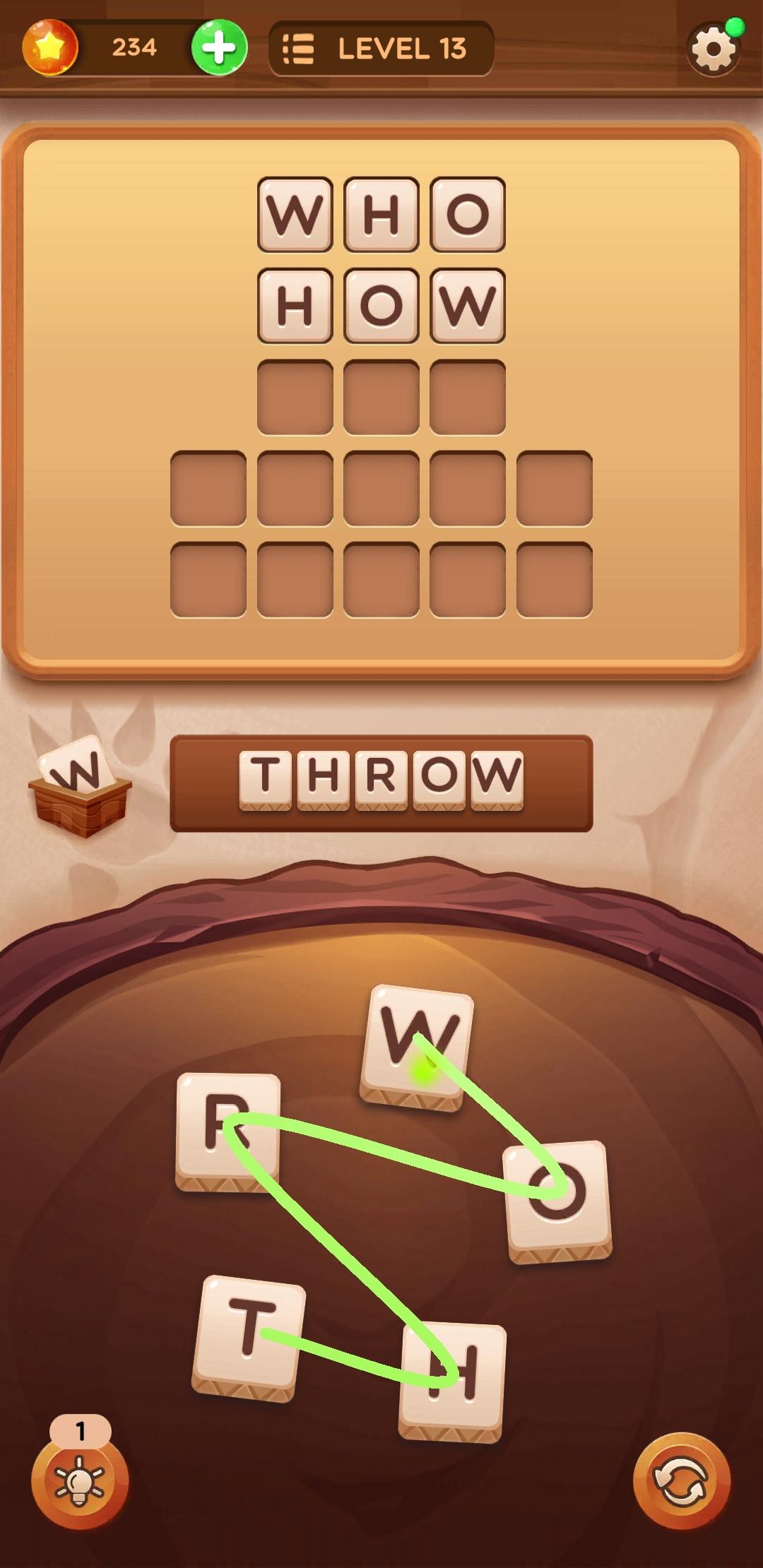Shuffle the letter tiles
Viewport: 763px width, 1568px height.
click(x=682, y=1480)
